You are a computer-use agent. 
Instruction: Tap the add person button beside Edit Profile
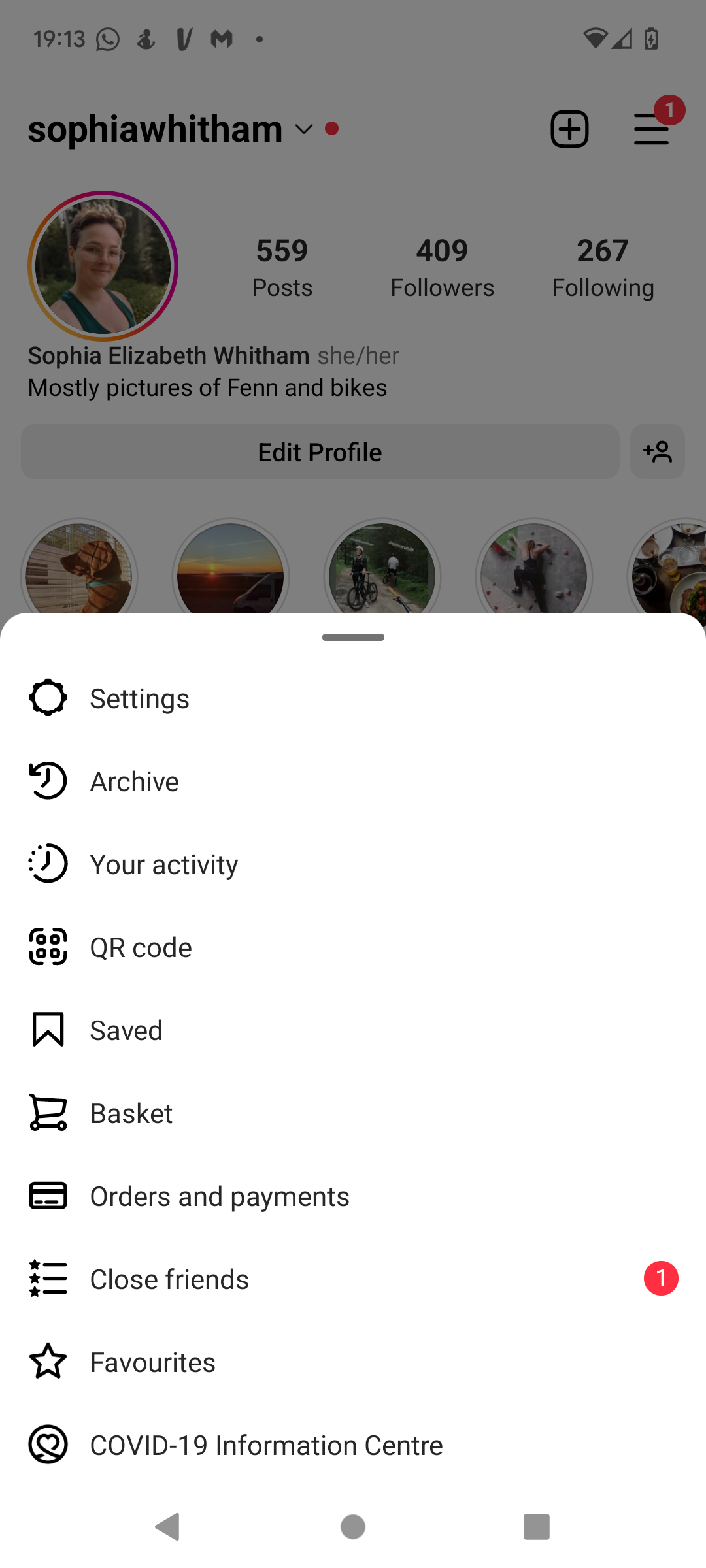click(x=658, y=451)
